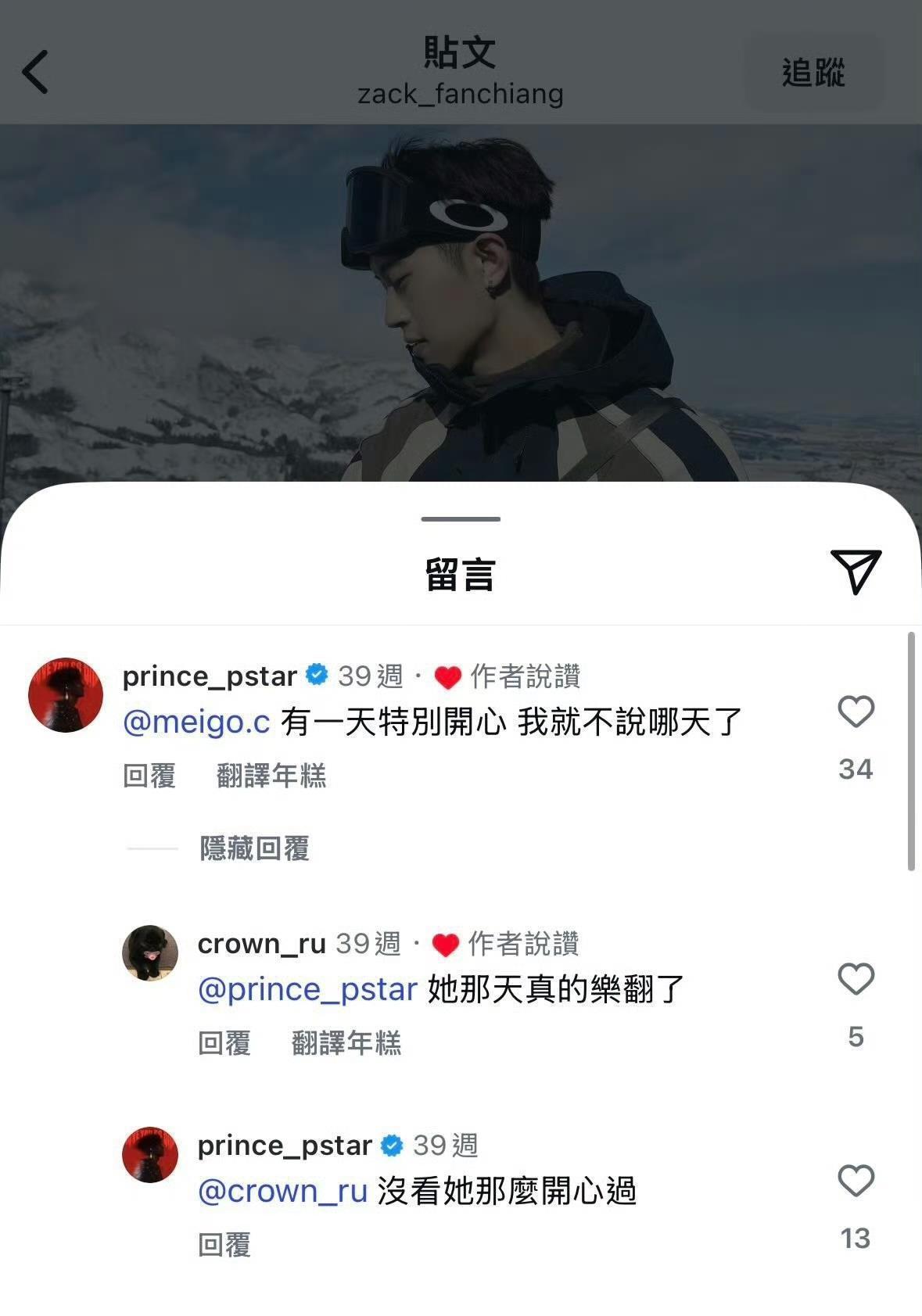Like prince_pstar's reply to @crown_ru

coord(856,1182)
